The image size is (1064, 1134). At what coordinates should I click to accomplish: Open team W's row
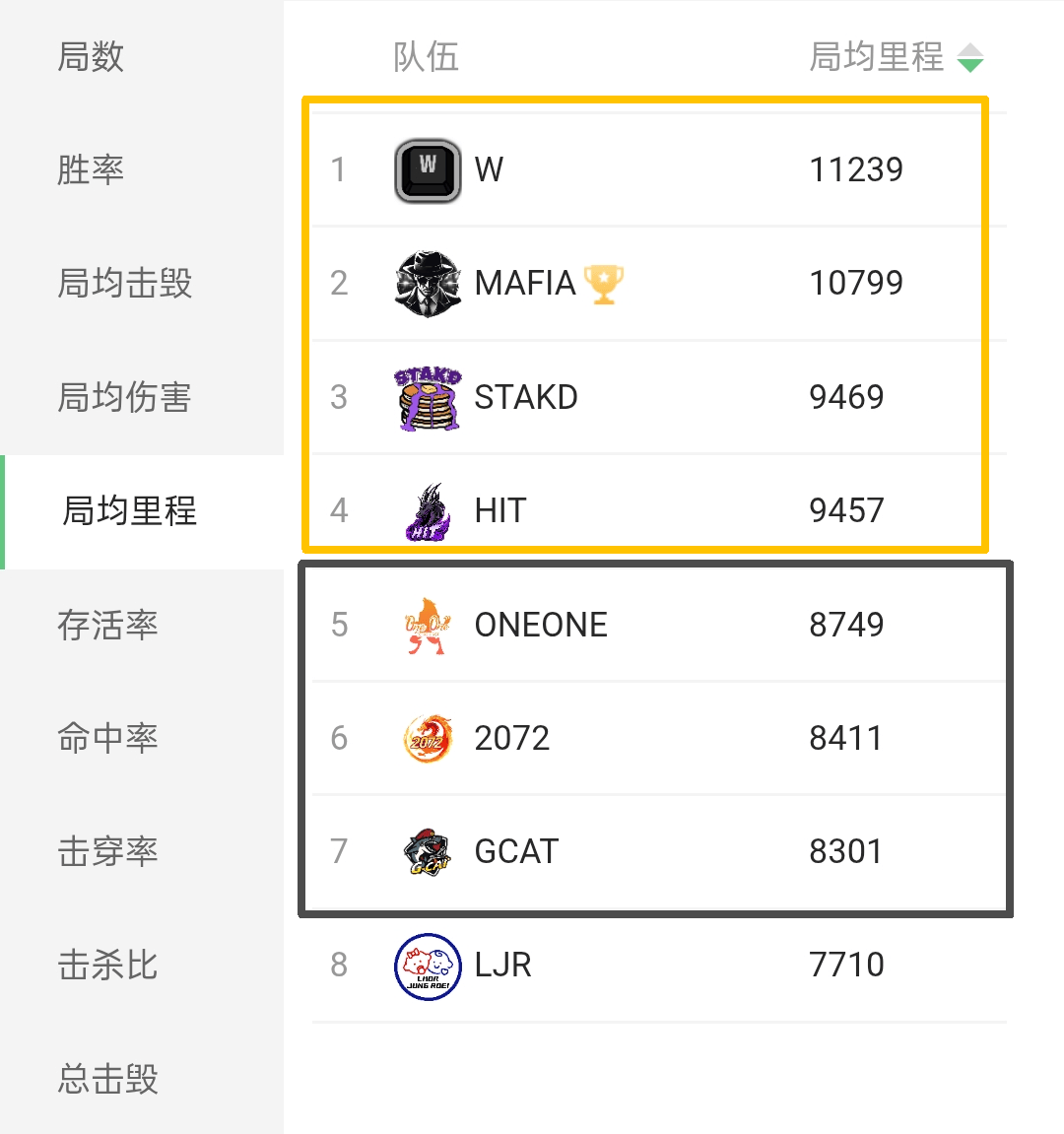[650, 169]
